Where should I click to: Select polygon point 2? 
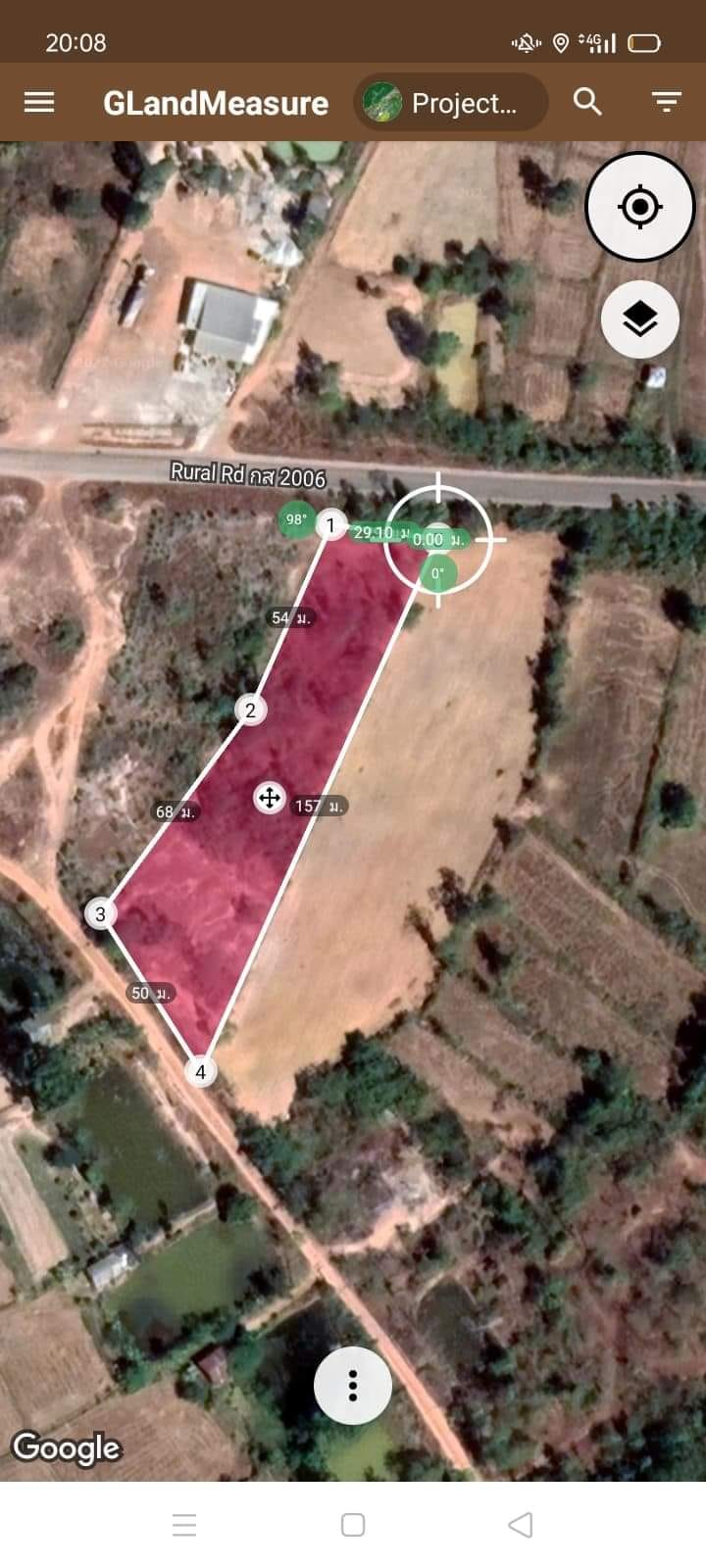250,710
